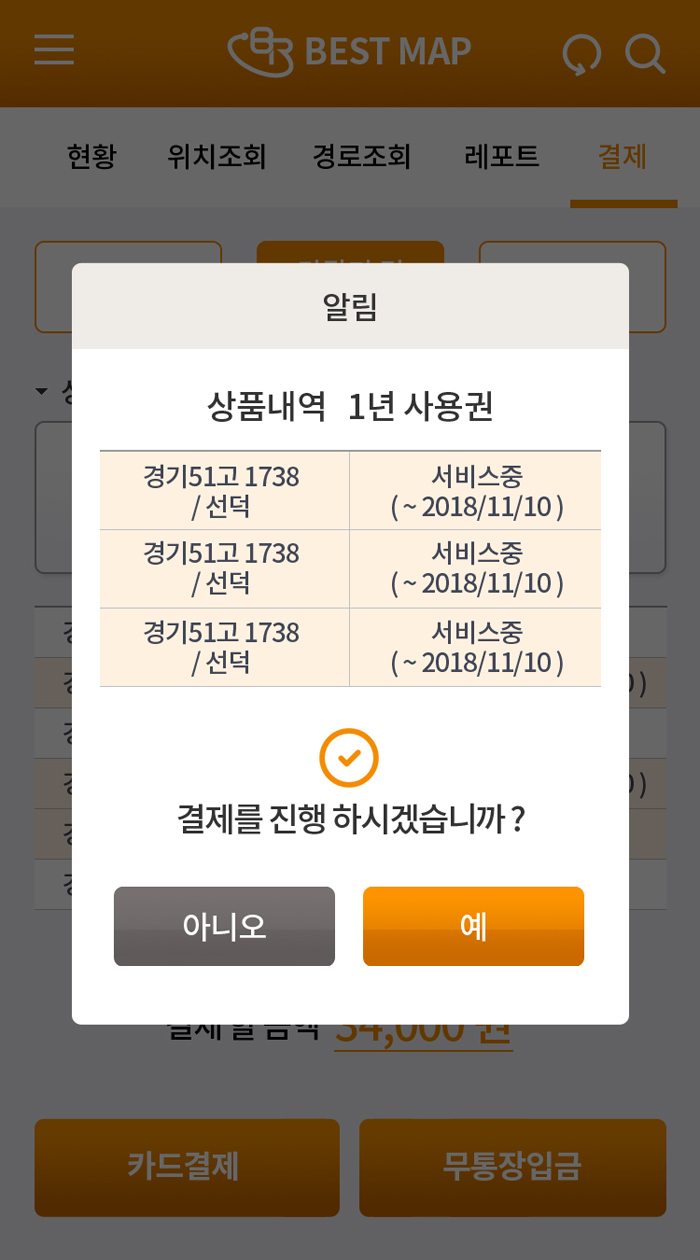Confirm payment with 예 button
The height and width of the screenshot is (1260, 700).
(x=473, y=926)
